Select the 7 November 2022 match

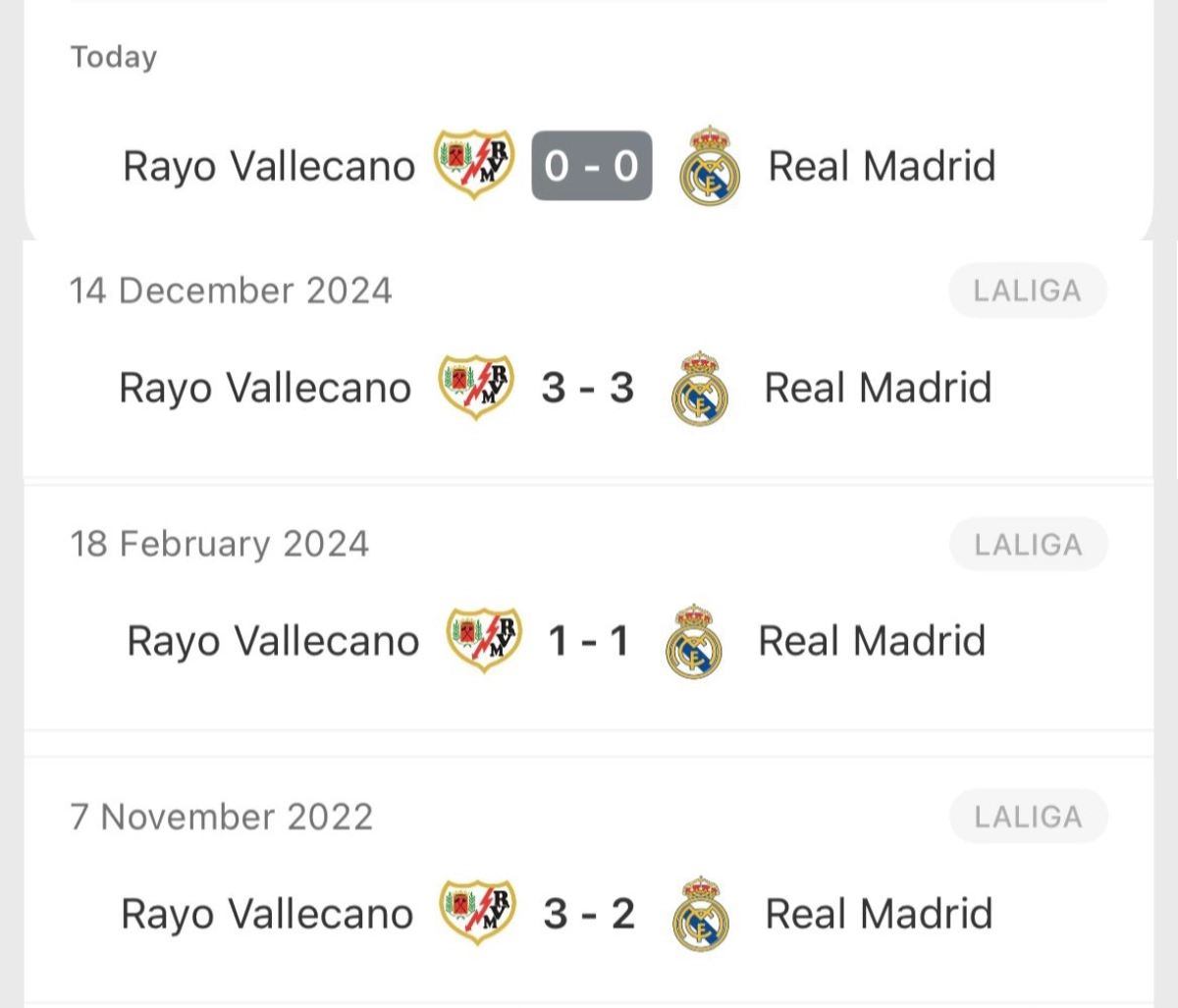587,914
